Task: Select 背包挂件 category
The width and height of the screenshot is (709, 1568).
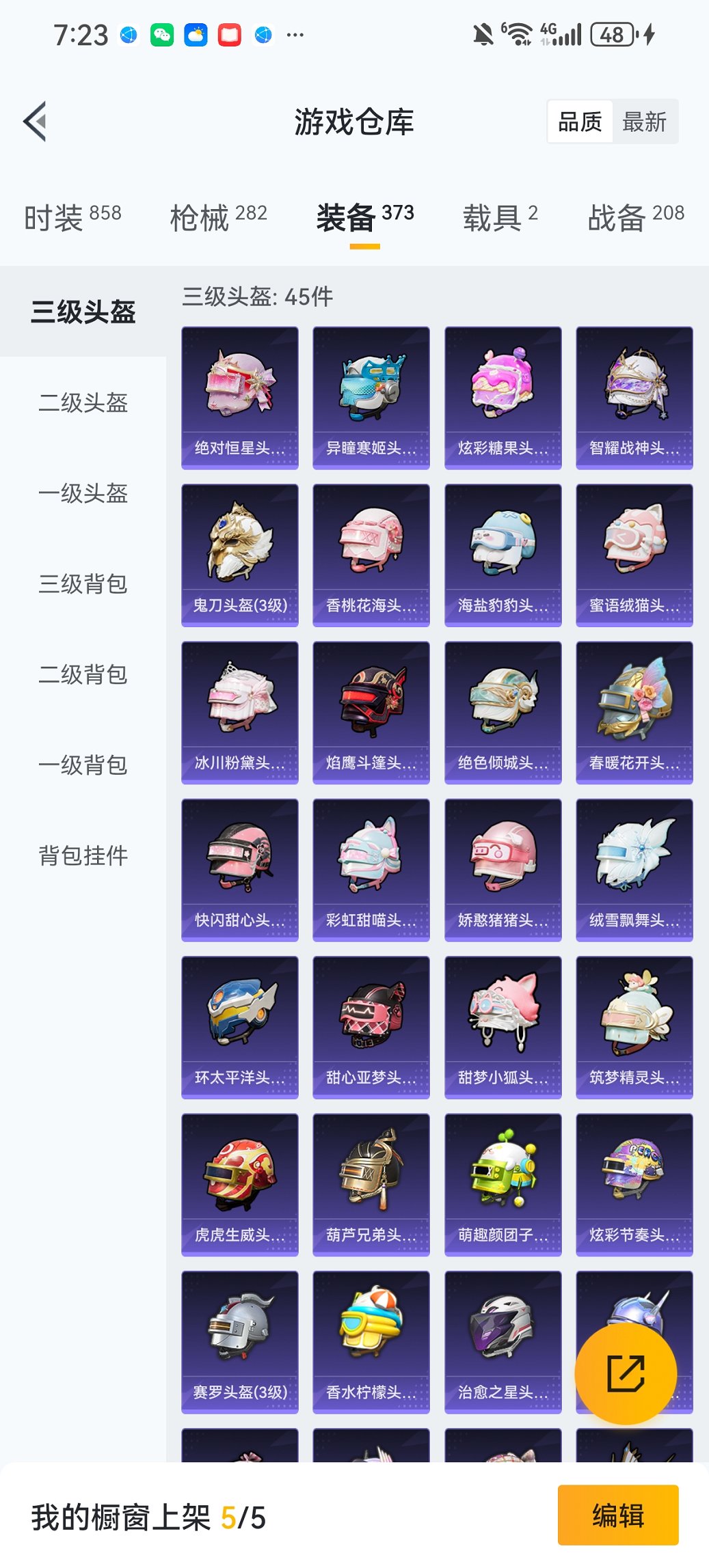Action: click(83, 855)
